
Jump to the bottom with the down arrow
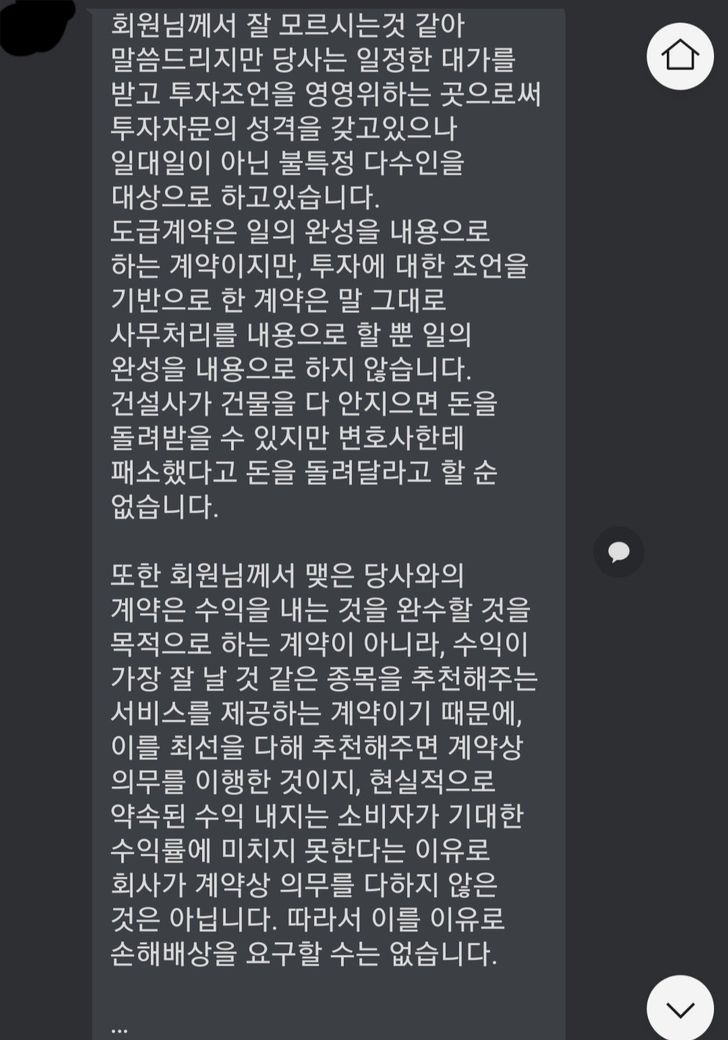pos(680,1008)
